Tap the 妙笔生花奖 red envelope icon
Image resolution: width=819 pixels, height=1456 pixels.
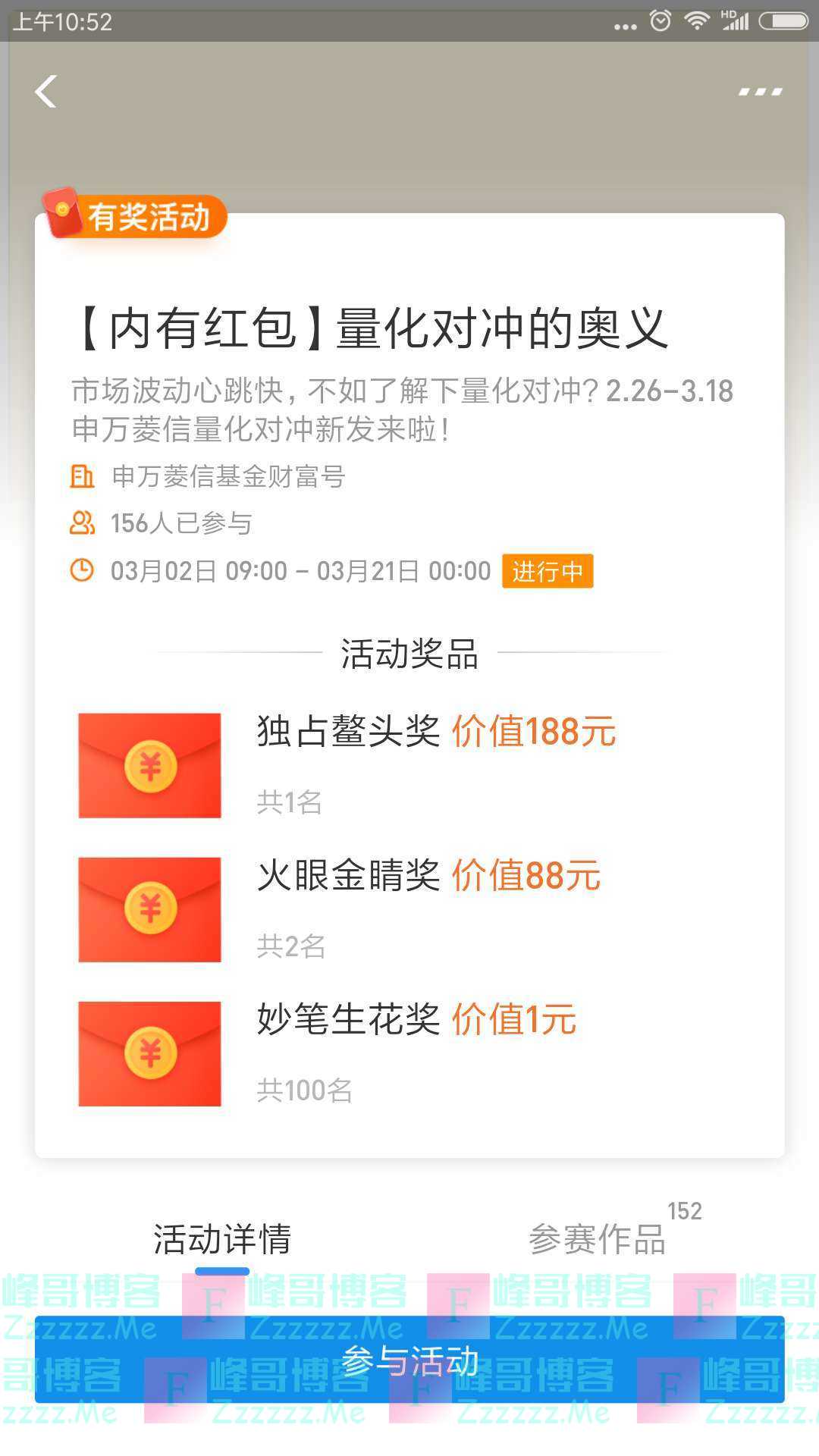pos(149,1054)
